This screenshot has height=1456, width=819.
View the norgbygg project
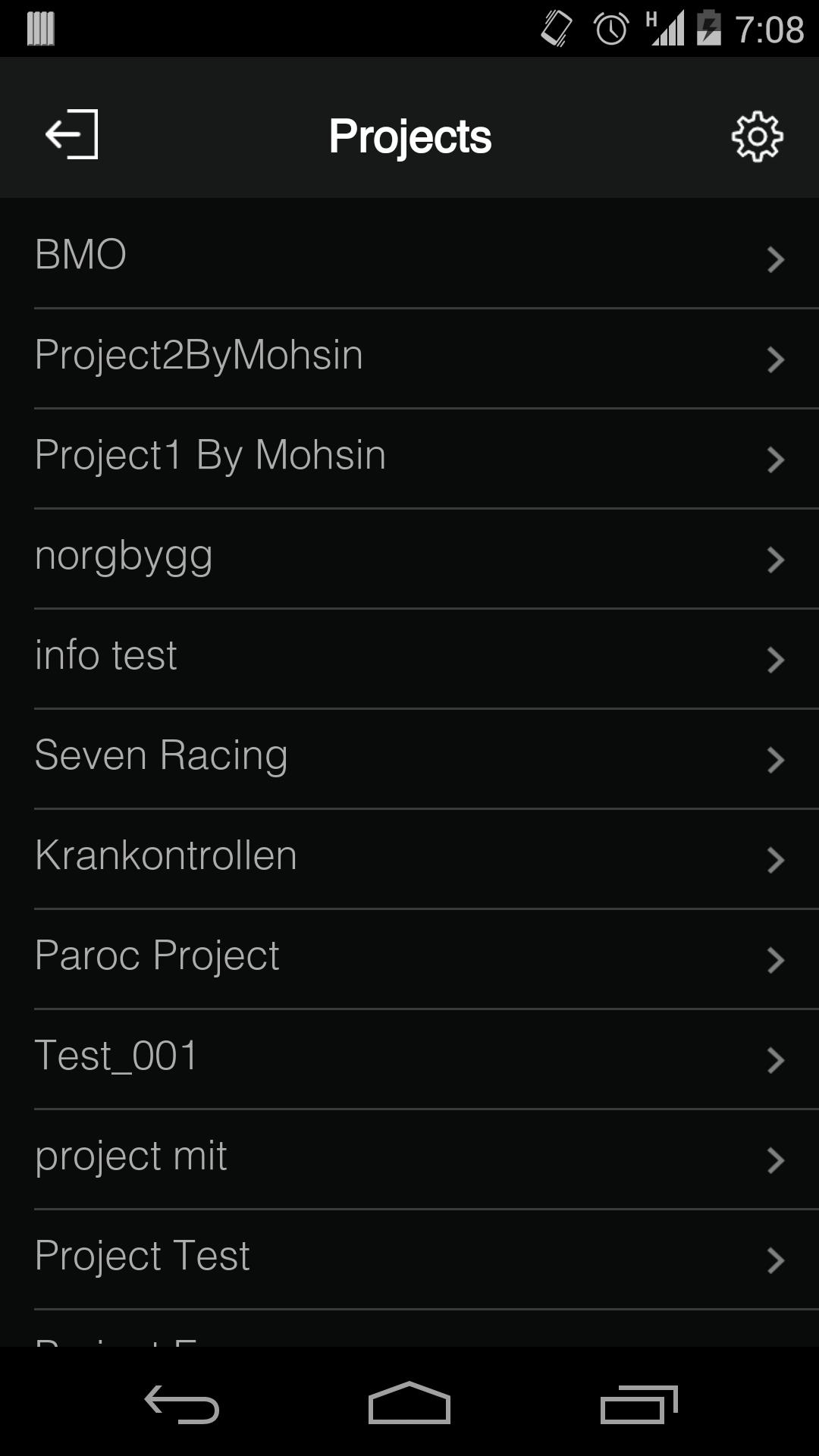409,556
